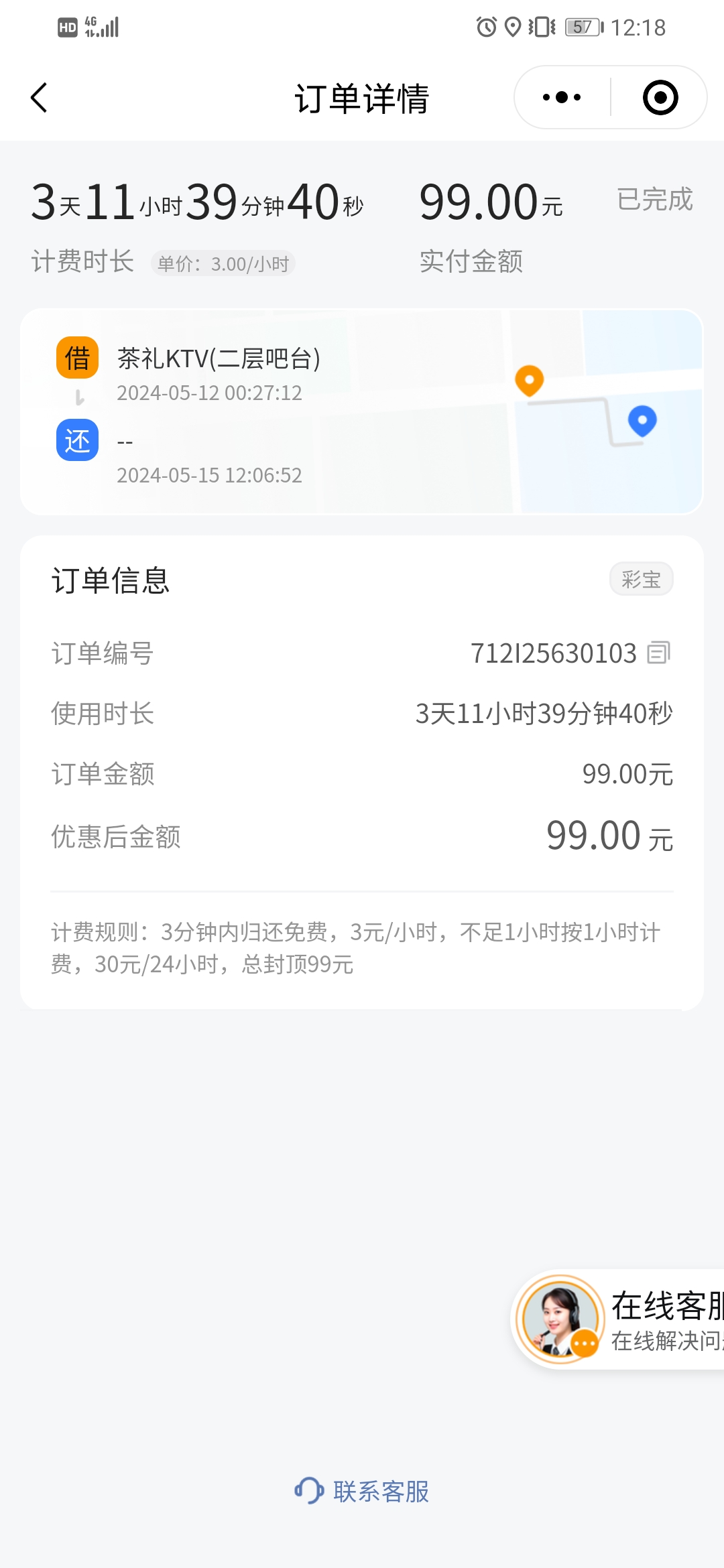Close the mini program via the circle icon
This screenshot has height=1568, width=724.
pos(660,98)
